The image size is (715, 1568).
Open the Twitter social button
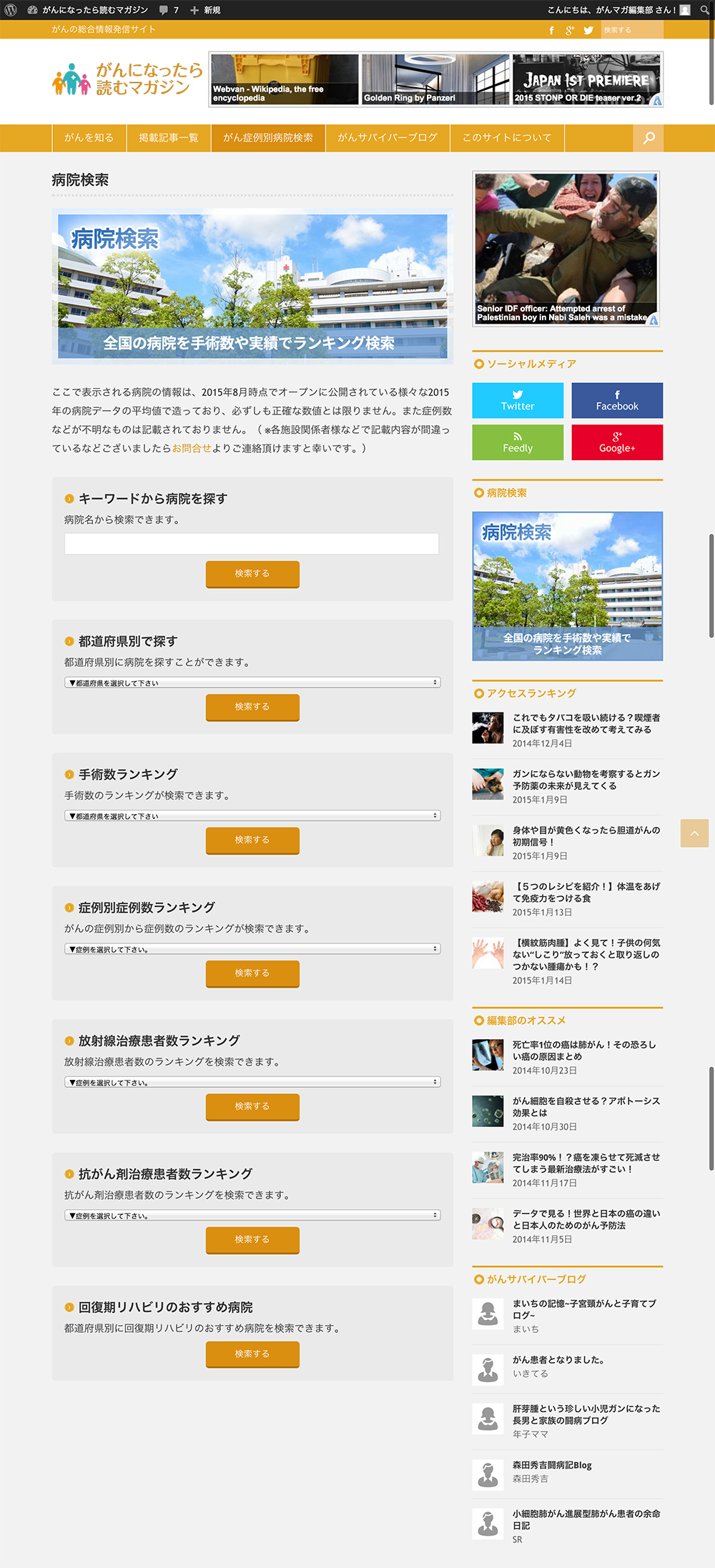pyautogui.click(x=518, y=400)
